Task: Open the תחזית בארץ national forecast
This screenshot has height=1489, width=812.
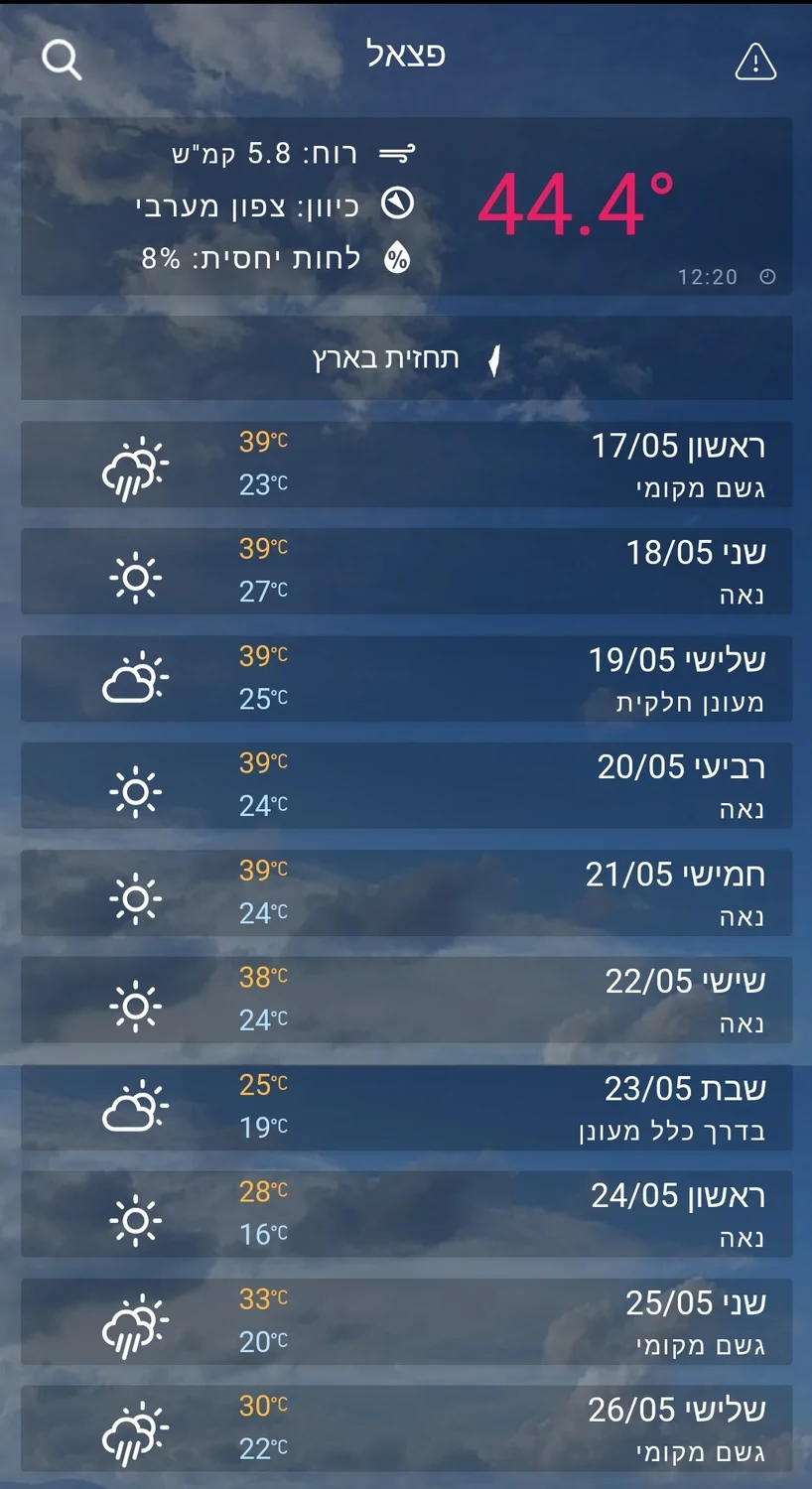Action: click(x=406, y=358)
